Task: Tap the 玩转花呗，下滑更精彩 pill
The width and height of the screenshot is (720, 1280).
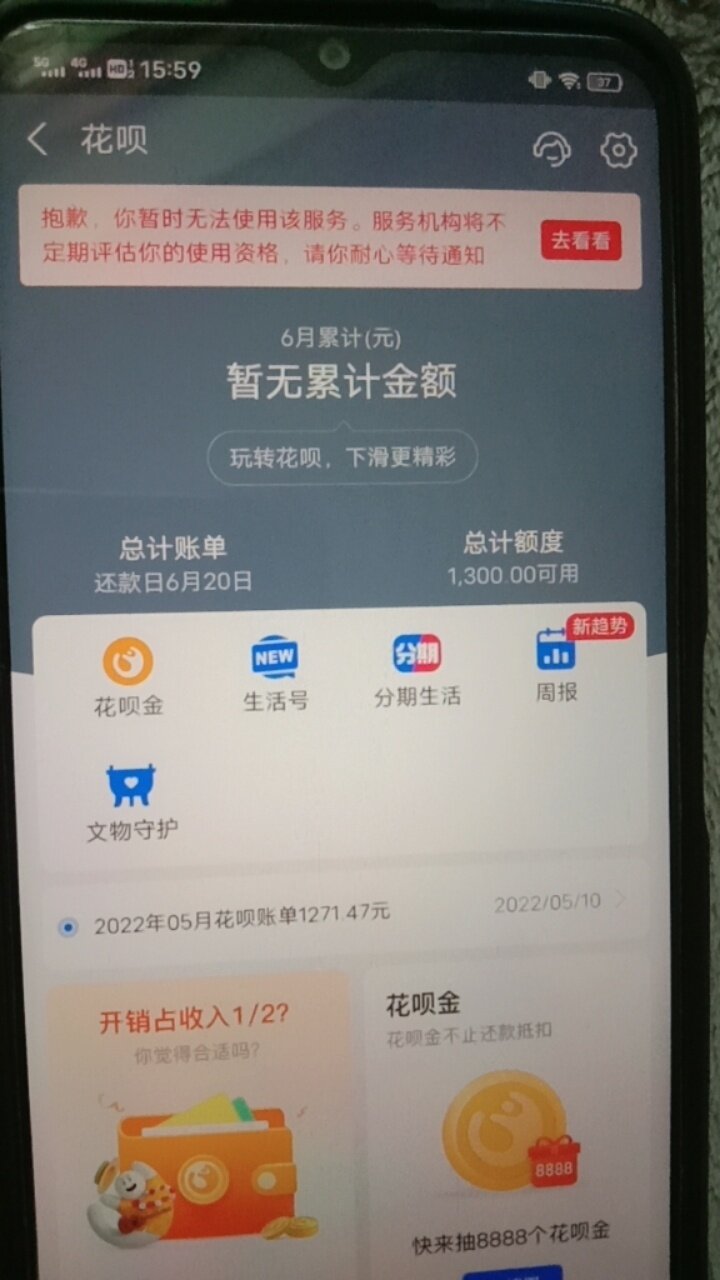Action: (x=342, y=458)
